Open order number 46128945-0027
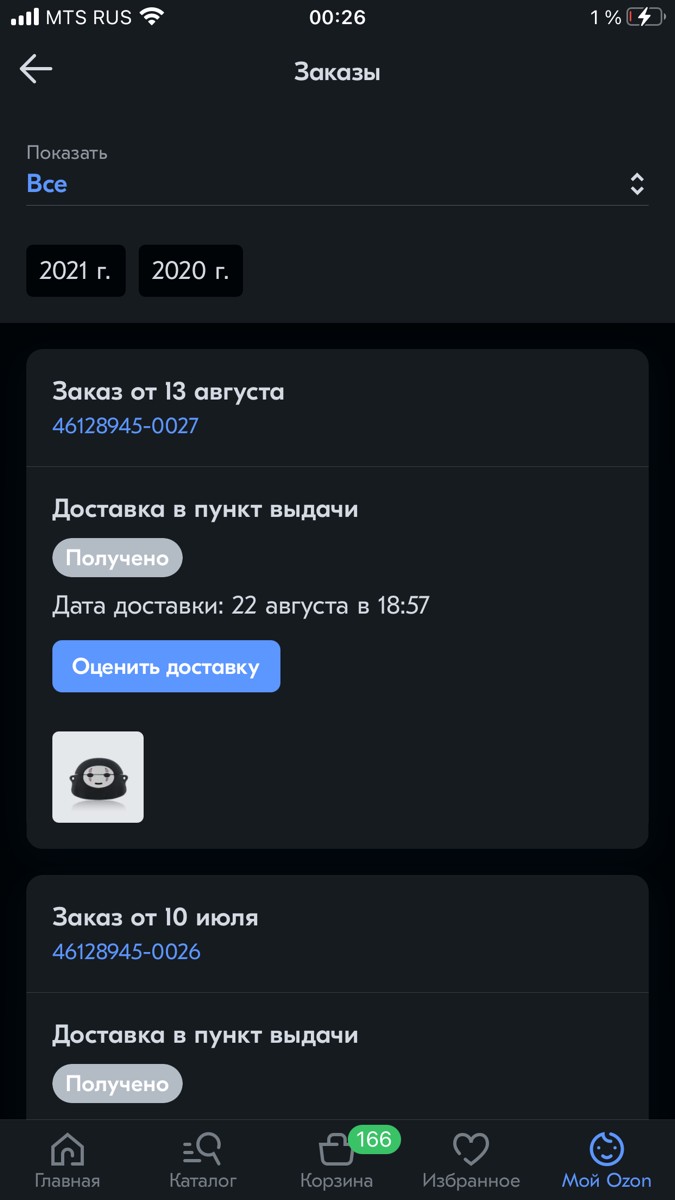675x1200 pixels. 125,426
